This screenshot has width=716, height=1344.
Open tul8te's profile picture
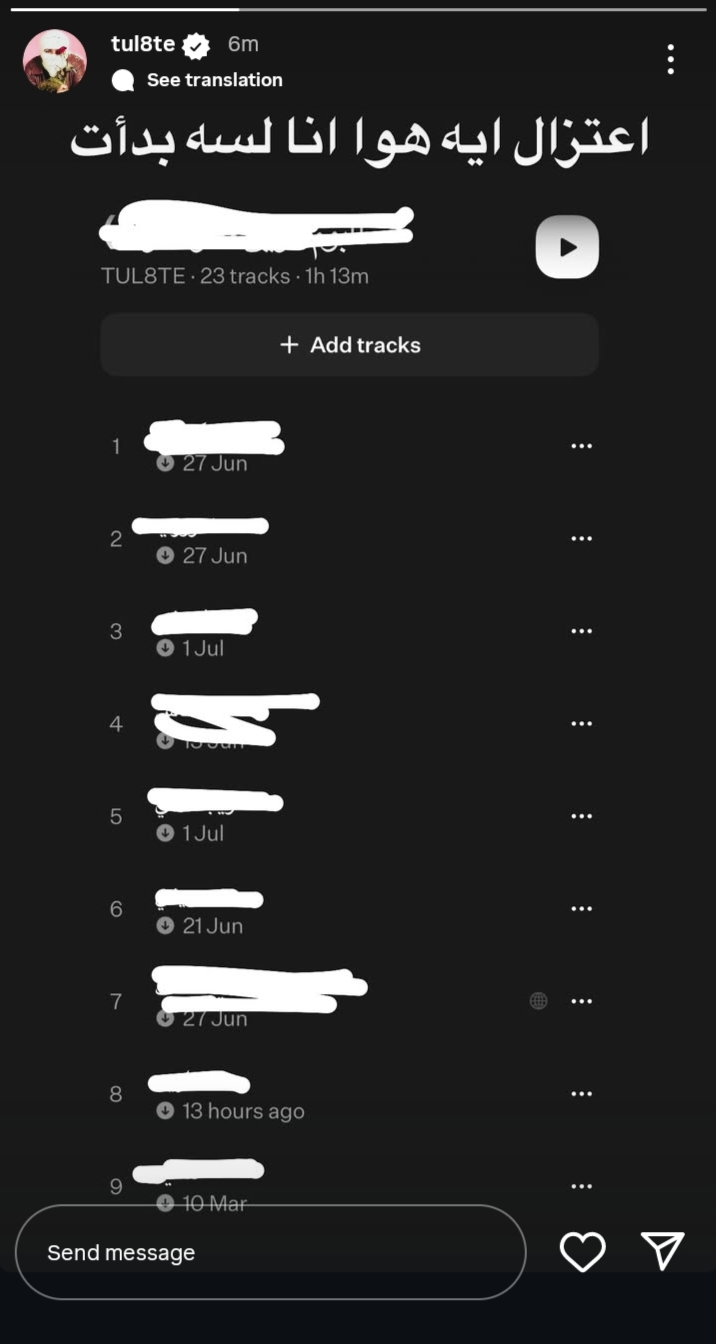click(54, 61)
